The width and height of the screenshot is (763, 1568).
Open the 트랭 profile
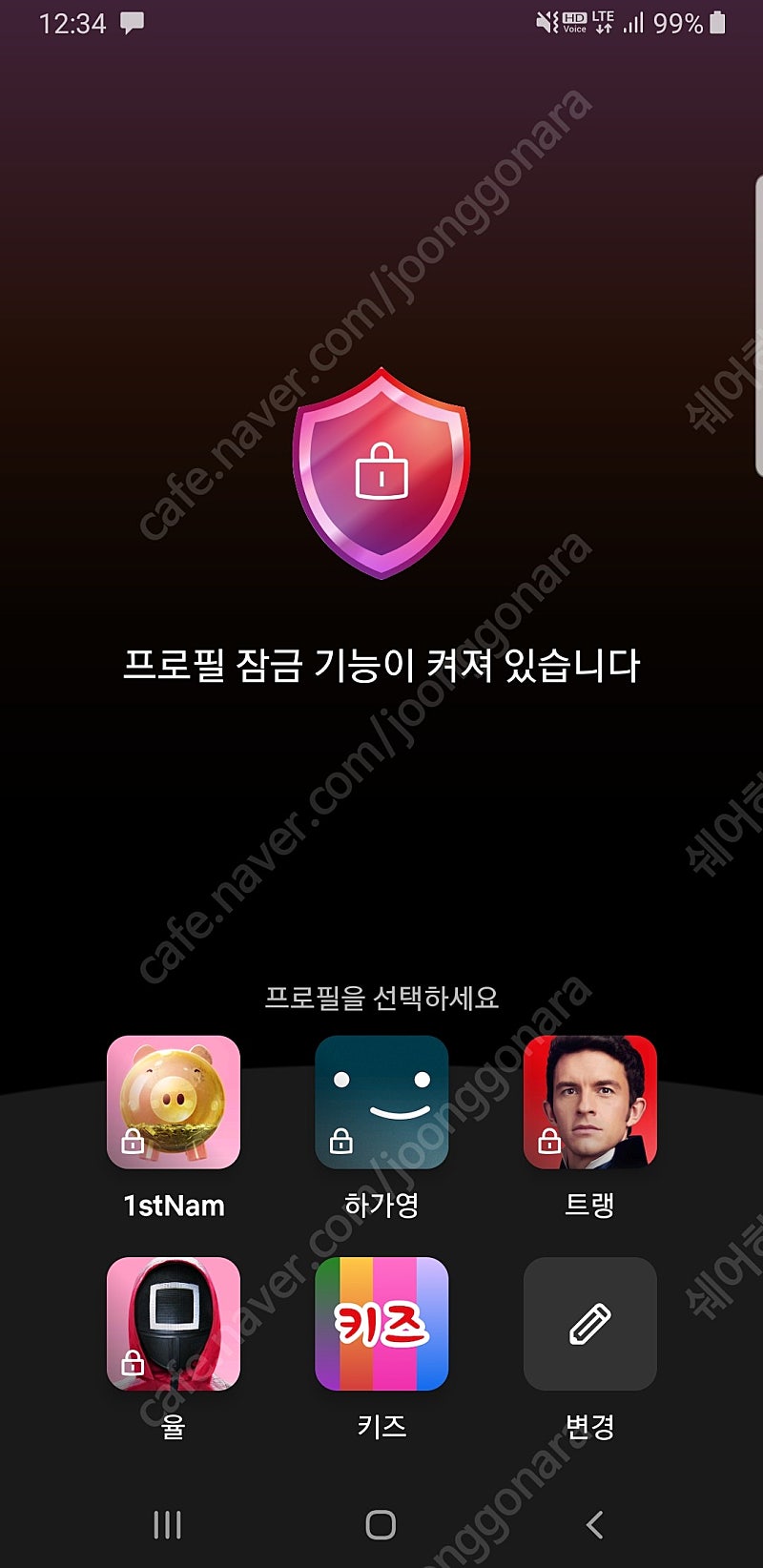(590, 1102)
